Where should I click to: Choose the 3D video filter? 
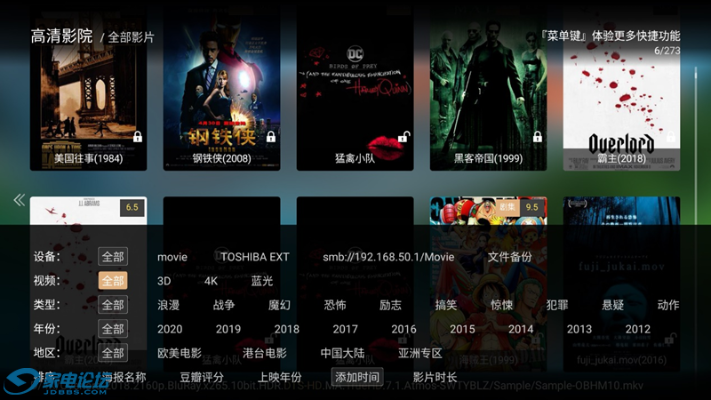coord(164,281)
